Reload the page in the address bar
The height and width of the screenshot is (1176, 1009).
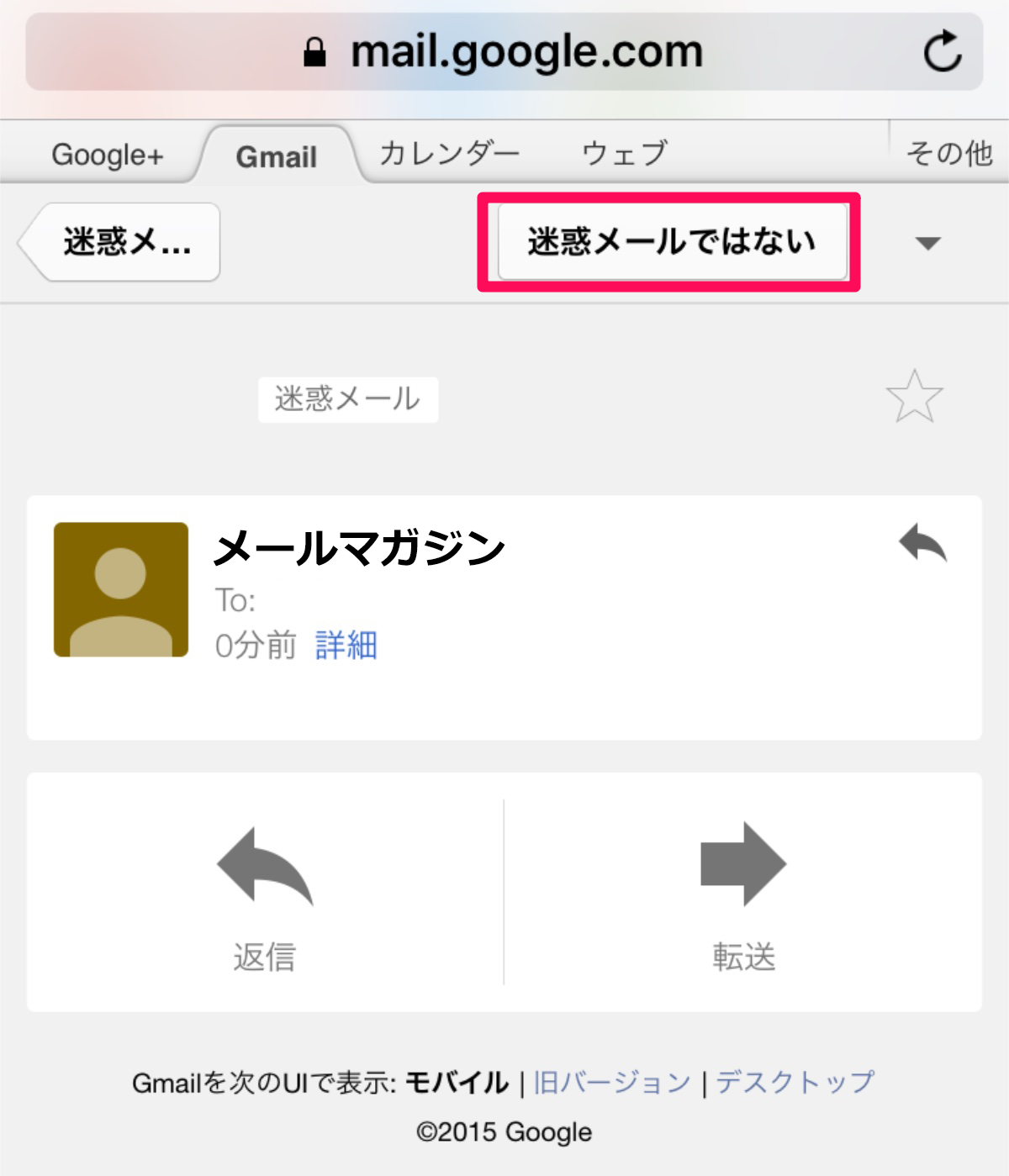tap(942, 52)
